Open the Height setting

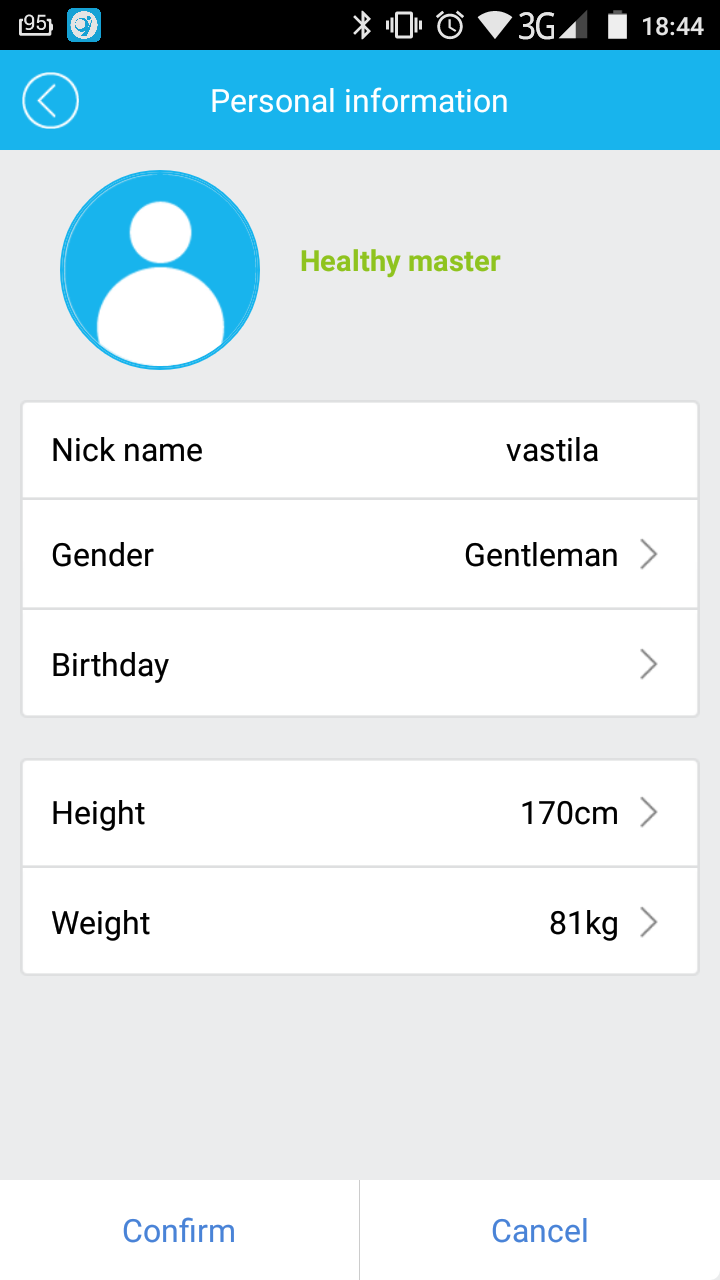coord(360,813)
